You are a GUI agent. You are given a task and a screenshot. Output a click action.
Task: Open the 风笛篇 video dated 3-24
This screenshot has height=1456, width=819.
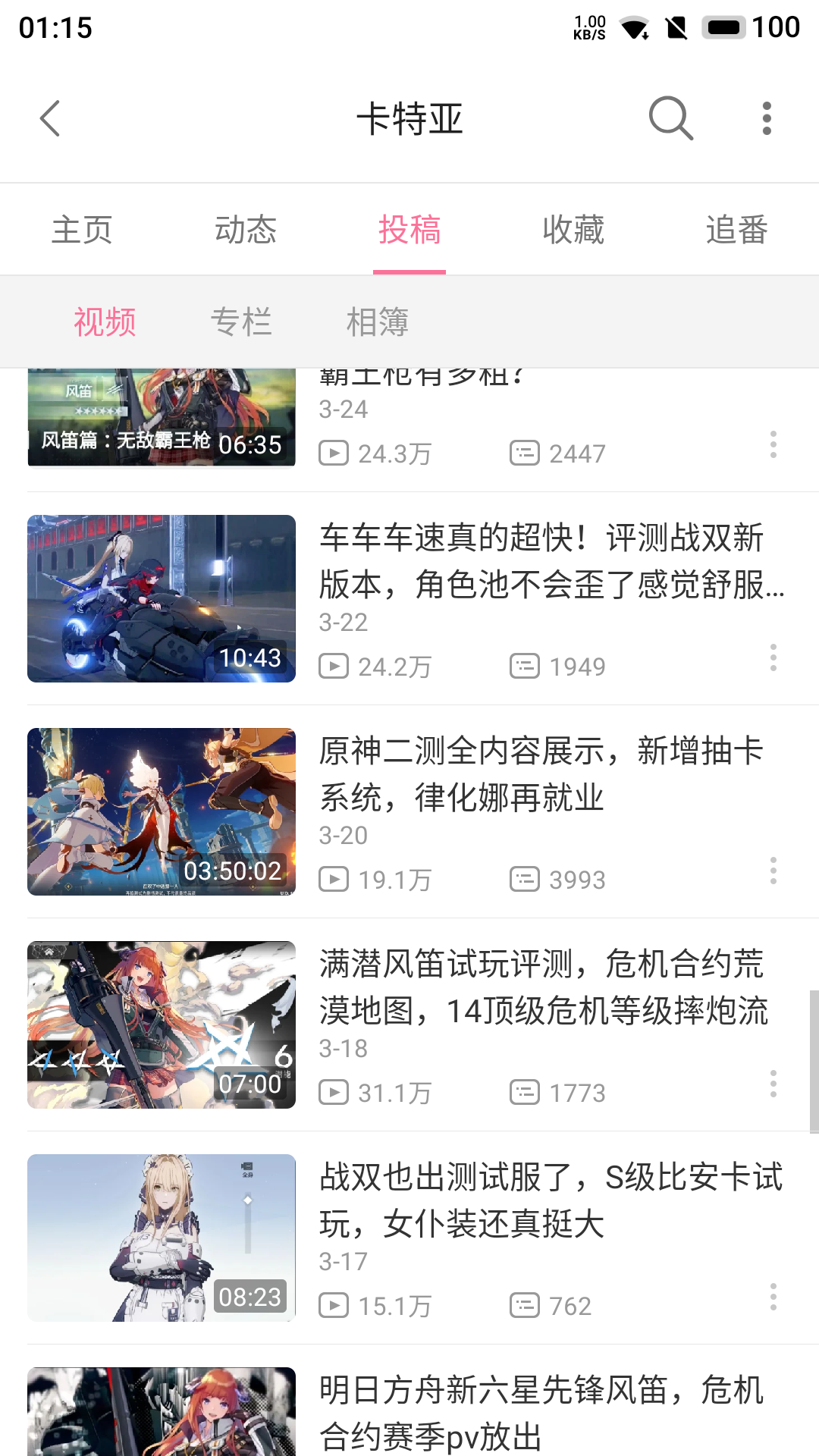[x=162, y=419]
